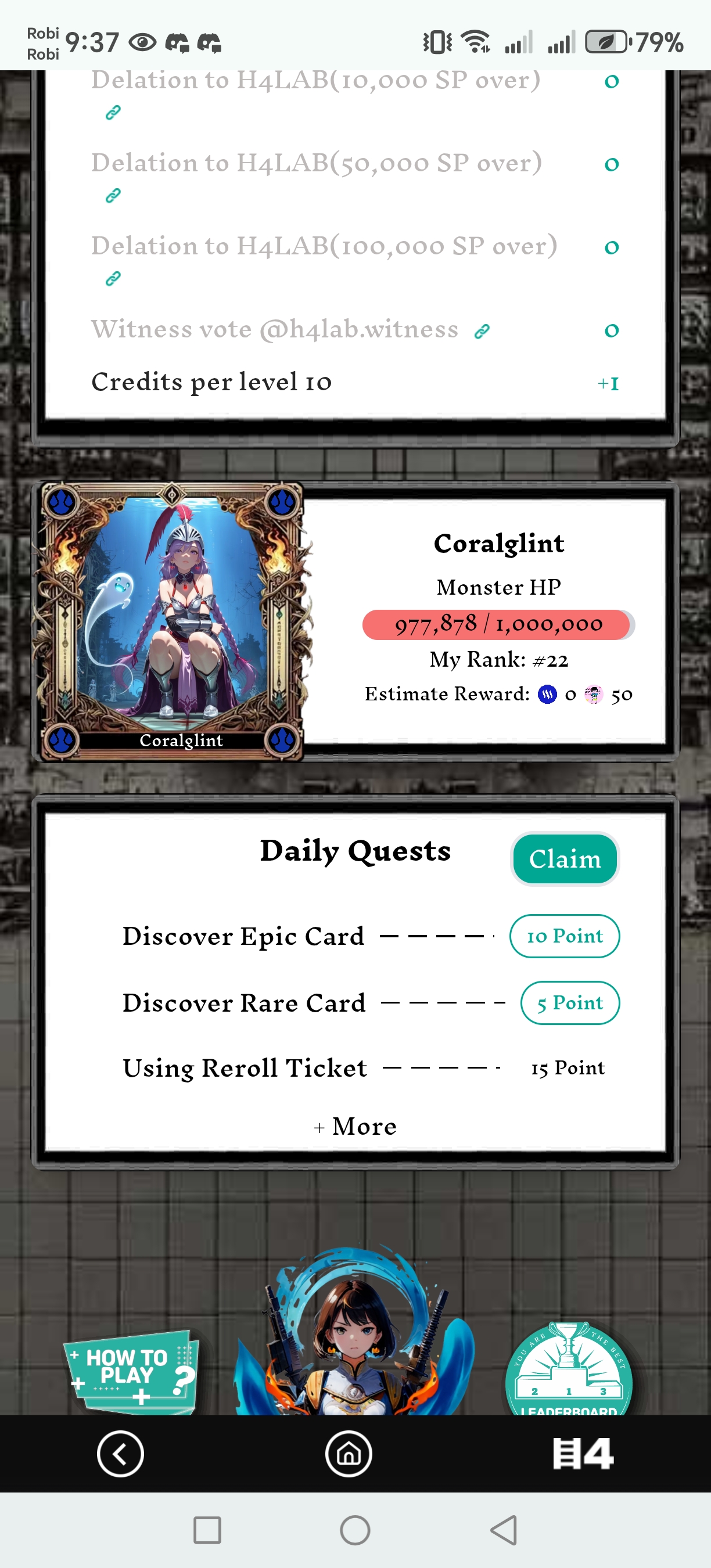Screen dimensions: 711x1568
Task: Open the witness vote @h4lab.witness link
Action: 482,331
